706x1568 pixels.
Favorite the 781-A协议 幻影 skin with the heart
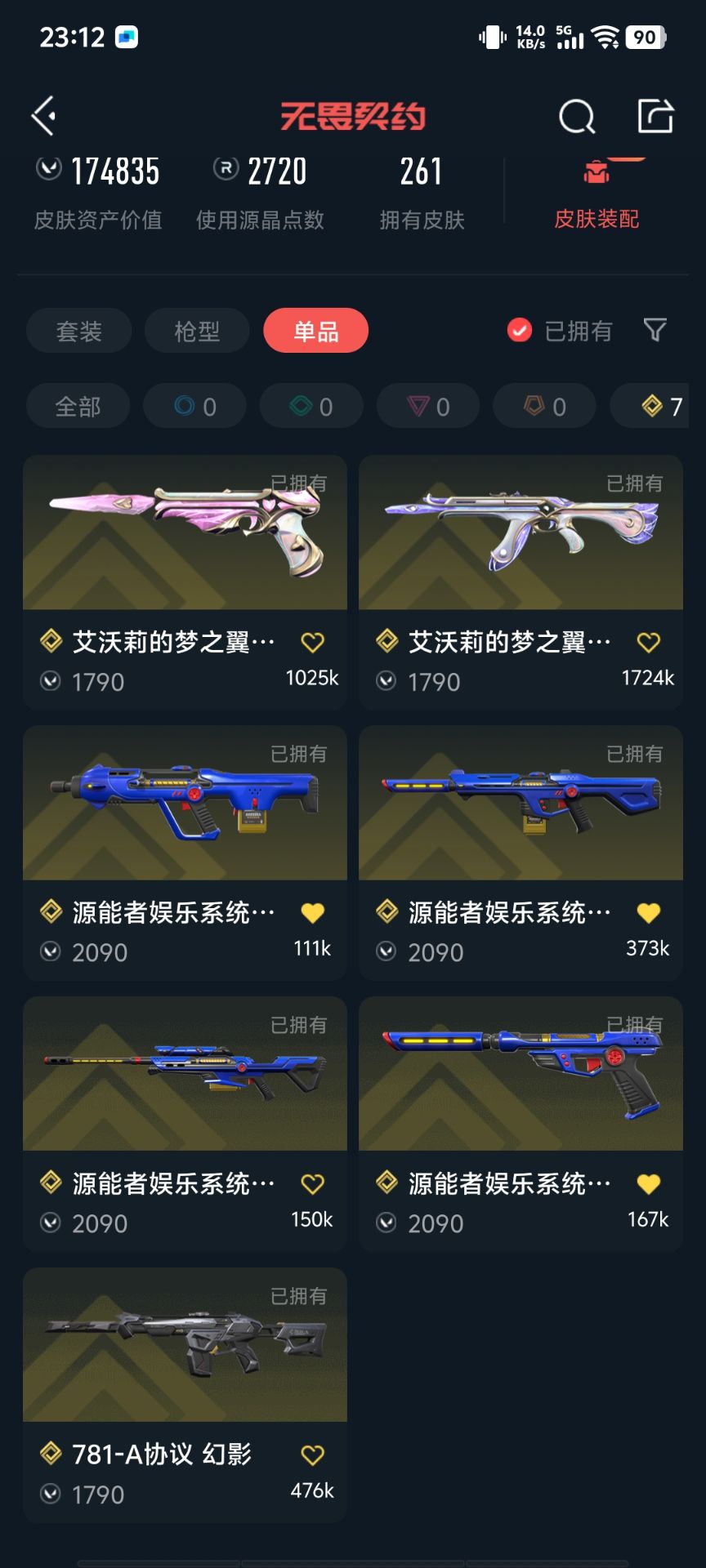point(313,1454)
